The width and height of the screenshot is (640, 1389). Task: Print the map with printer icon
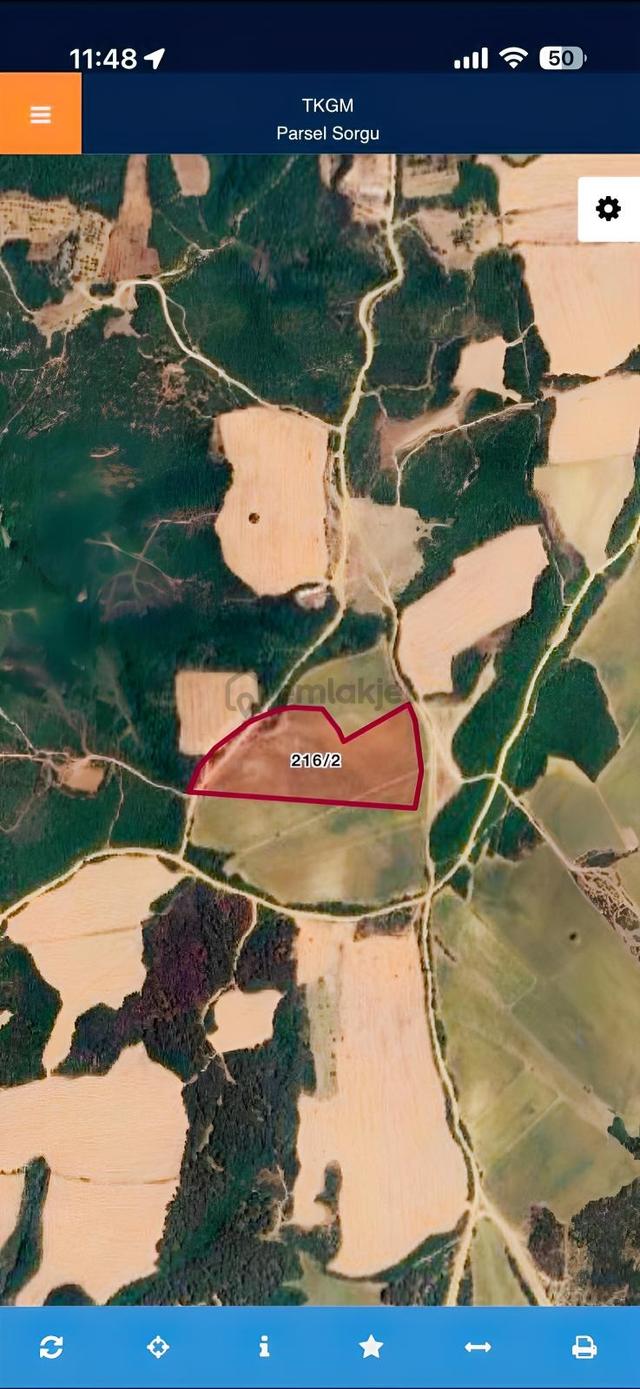click(584, 1347)
